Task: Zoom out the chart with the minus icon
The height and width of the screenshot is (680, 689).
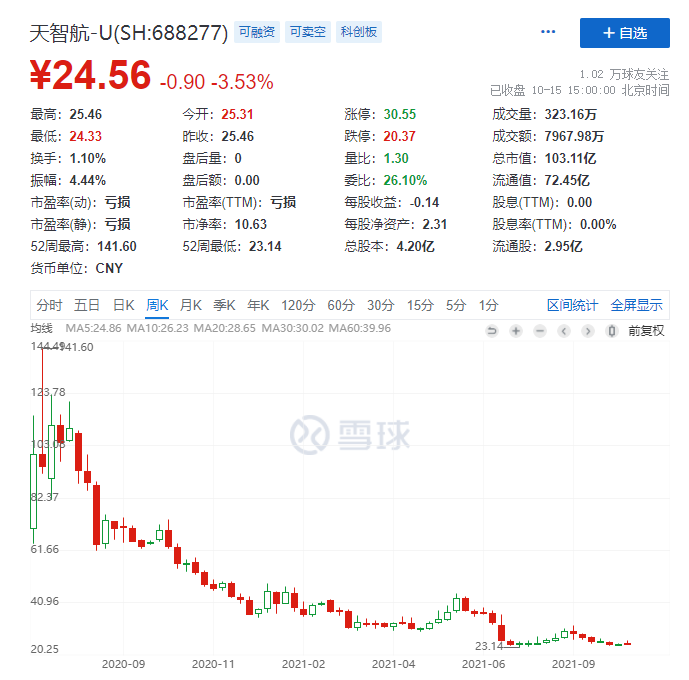Action: pos(540,331)
